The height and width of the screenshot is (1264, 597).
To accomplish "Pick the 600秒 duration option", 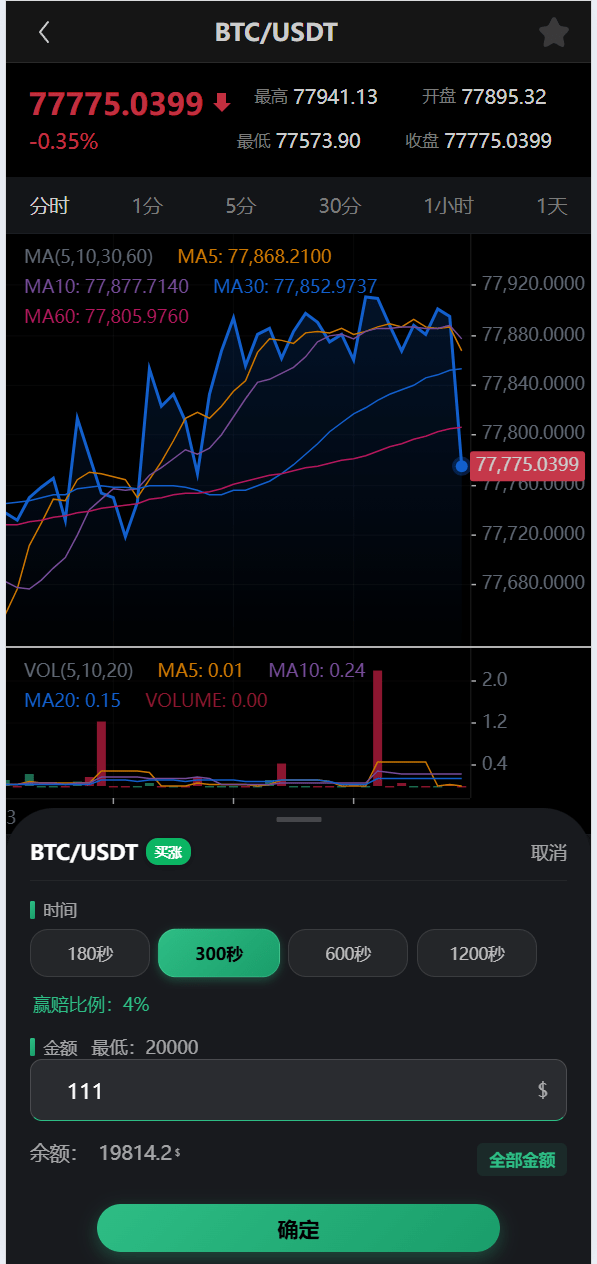I will [x=348, y=953].
